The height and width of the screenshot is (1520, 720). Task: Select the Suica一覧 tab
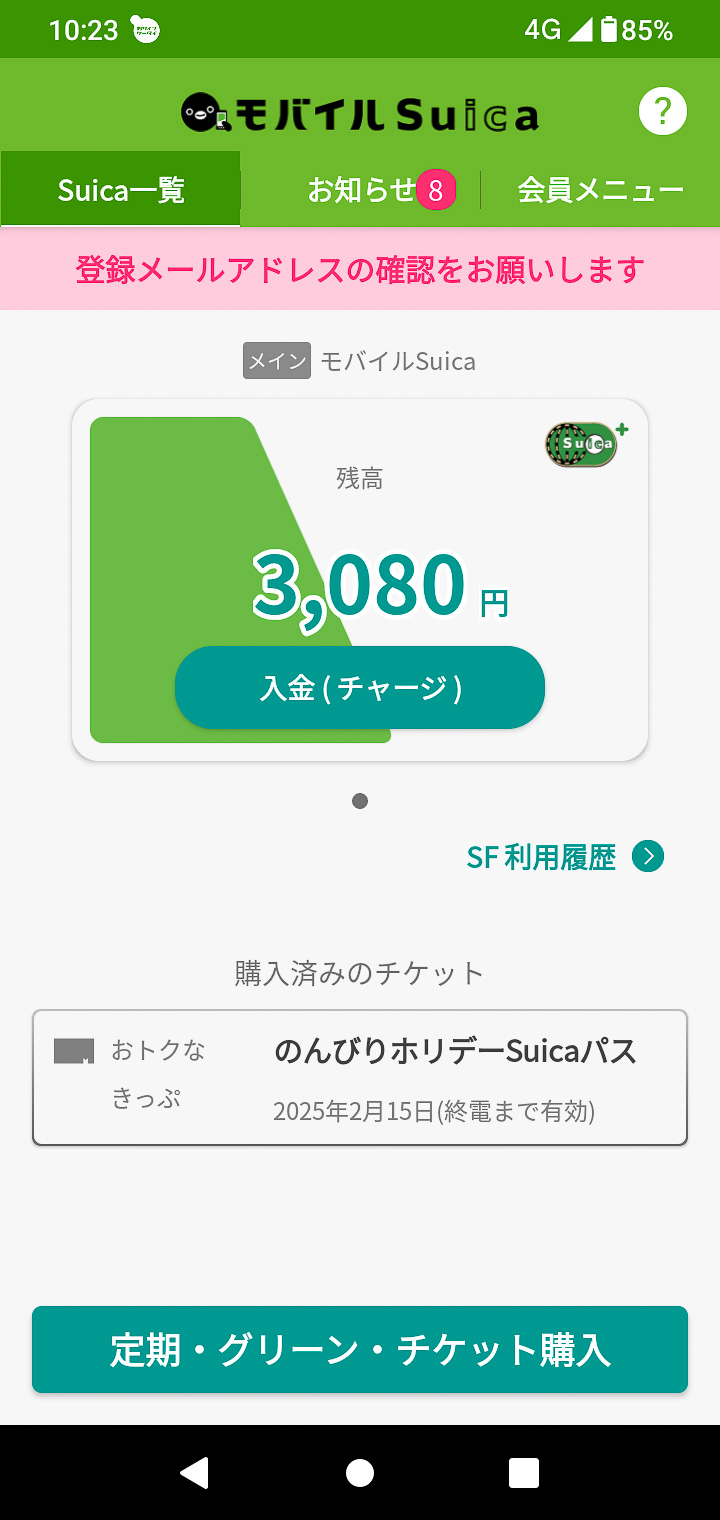(120, 188)
